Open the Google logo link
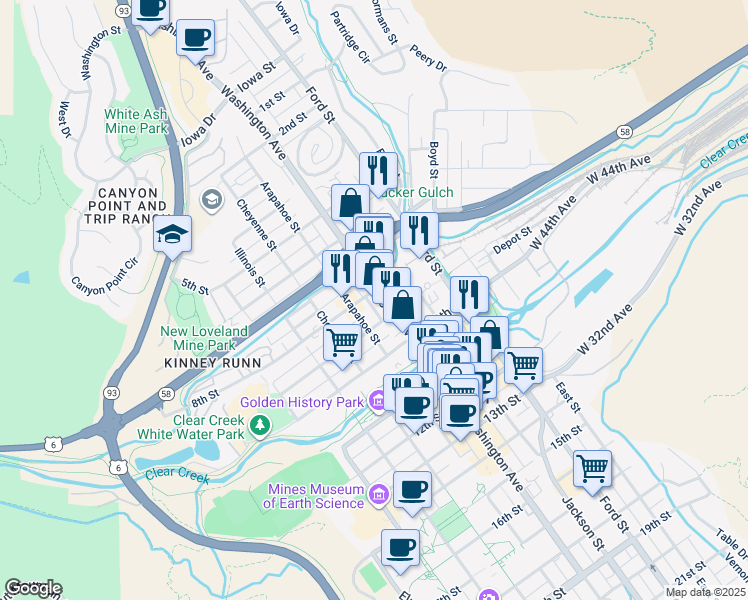 (33, 589)
